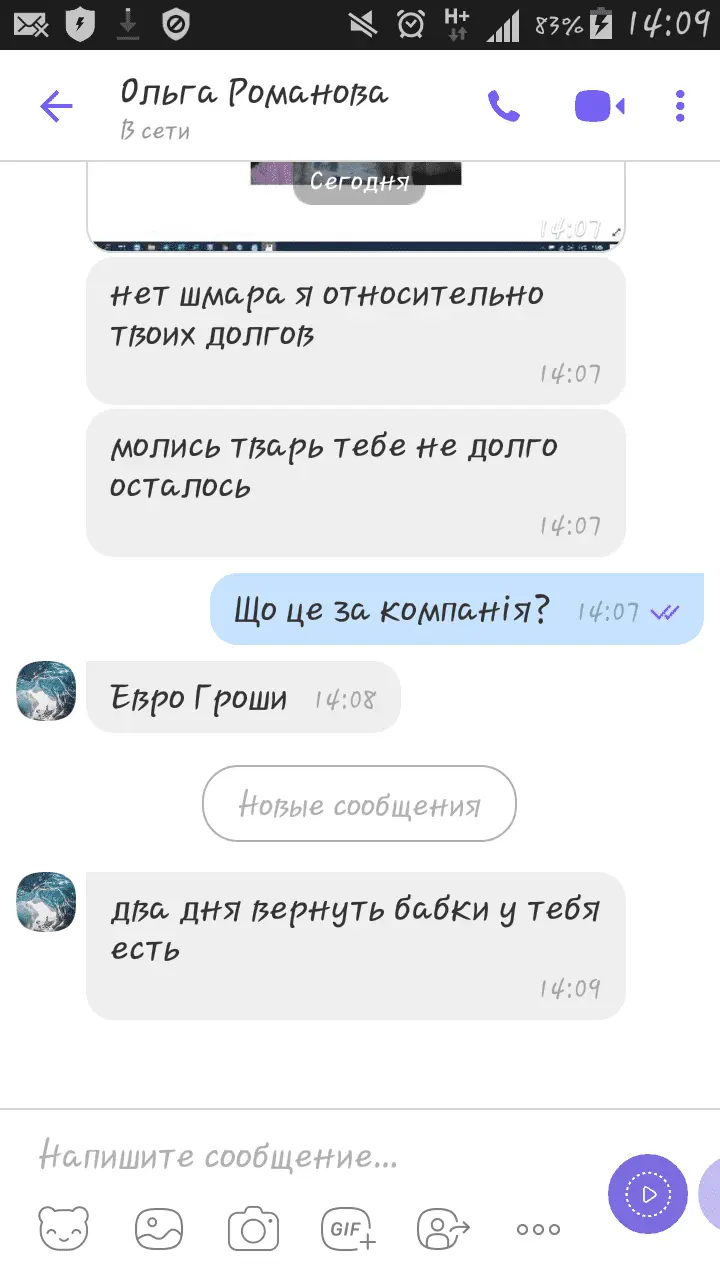Go back from Ольга Романова chat

tap(56, 106)
